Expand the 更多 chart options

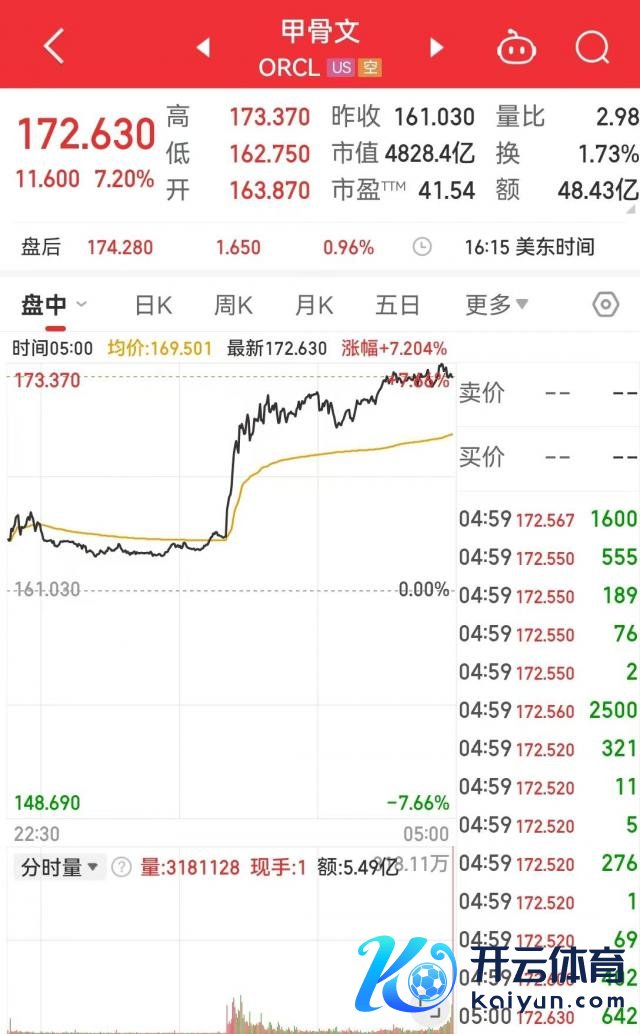click(x=496, y=305)
